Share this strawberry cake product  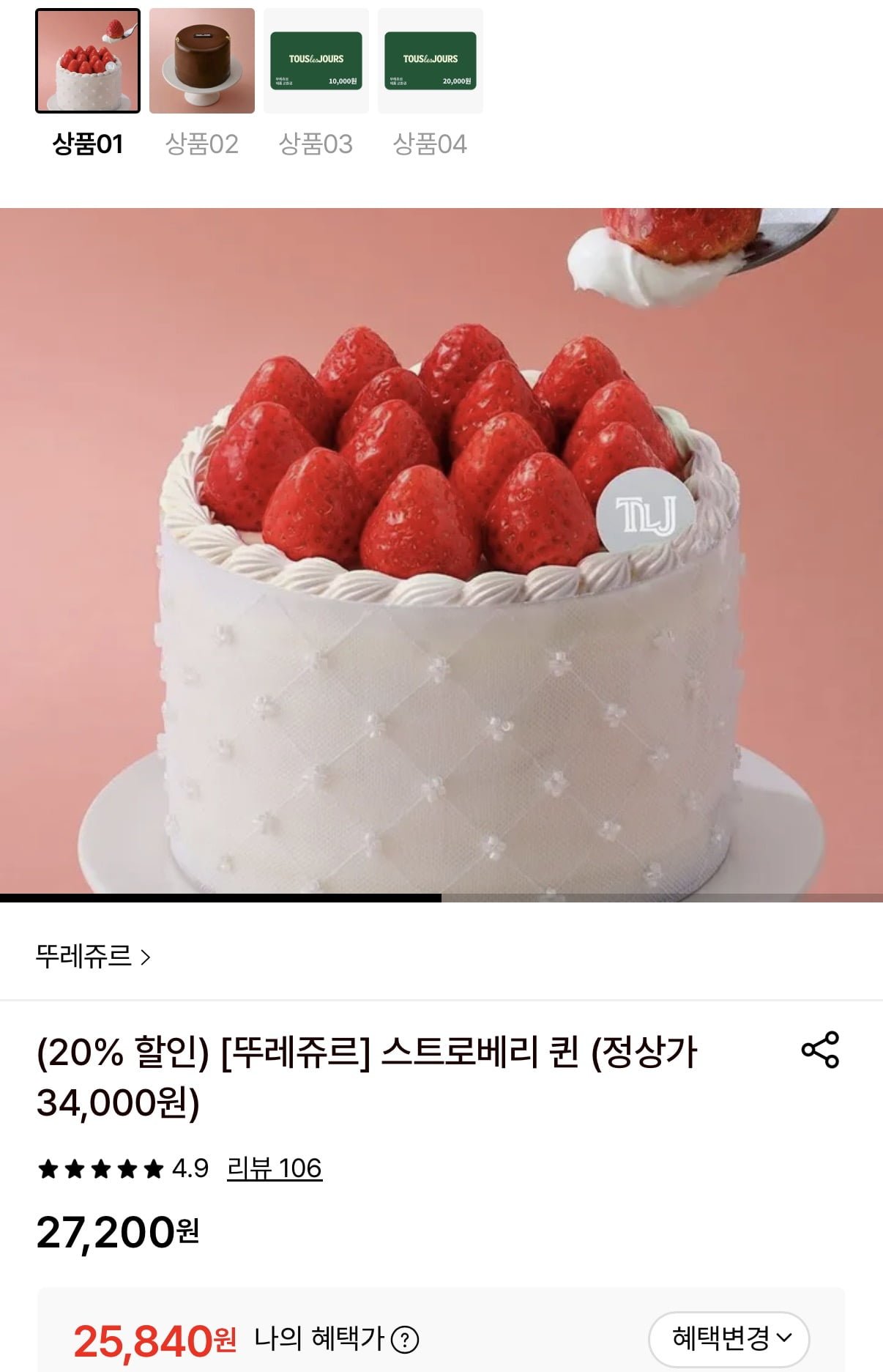tap(820, 1050)
